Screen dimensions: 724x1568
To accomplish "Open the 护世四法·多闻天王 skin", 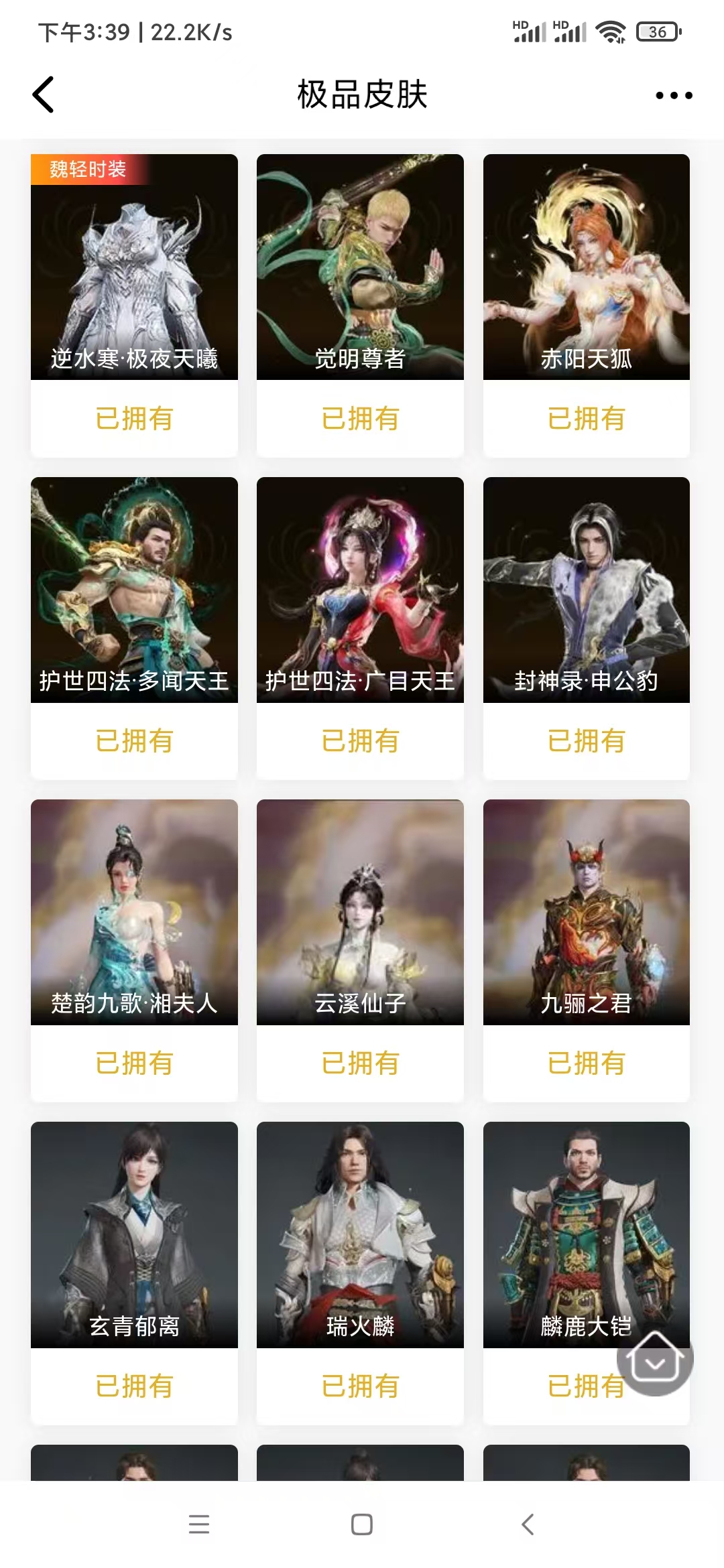I will click(134, 590).
